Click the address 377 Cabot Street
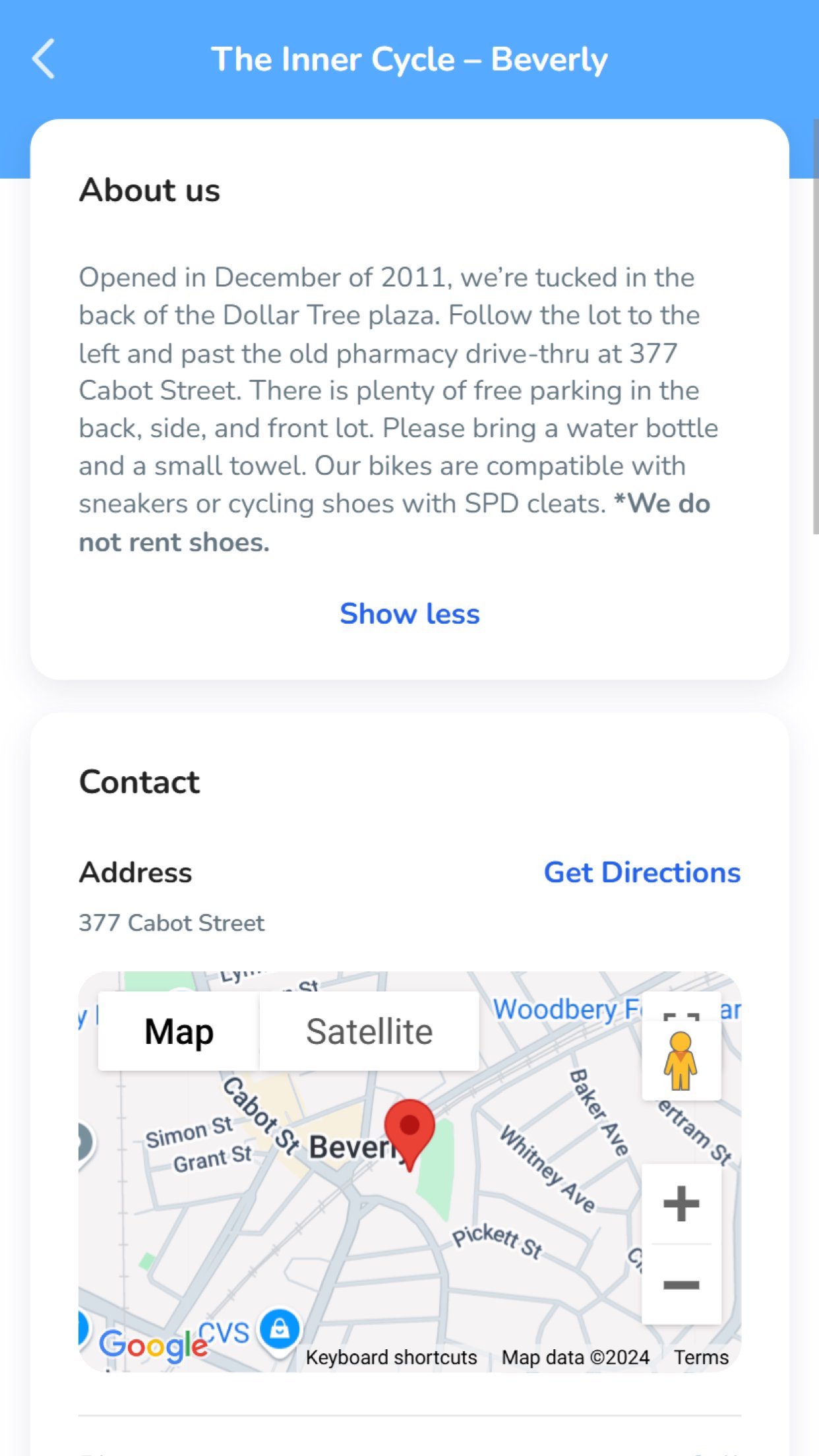Image resolution: width=819 pixels, height=1456 pixels. coord(171,923)
